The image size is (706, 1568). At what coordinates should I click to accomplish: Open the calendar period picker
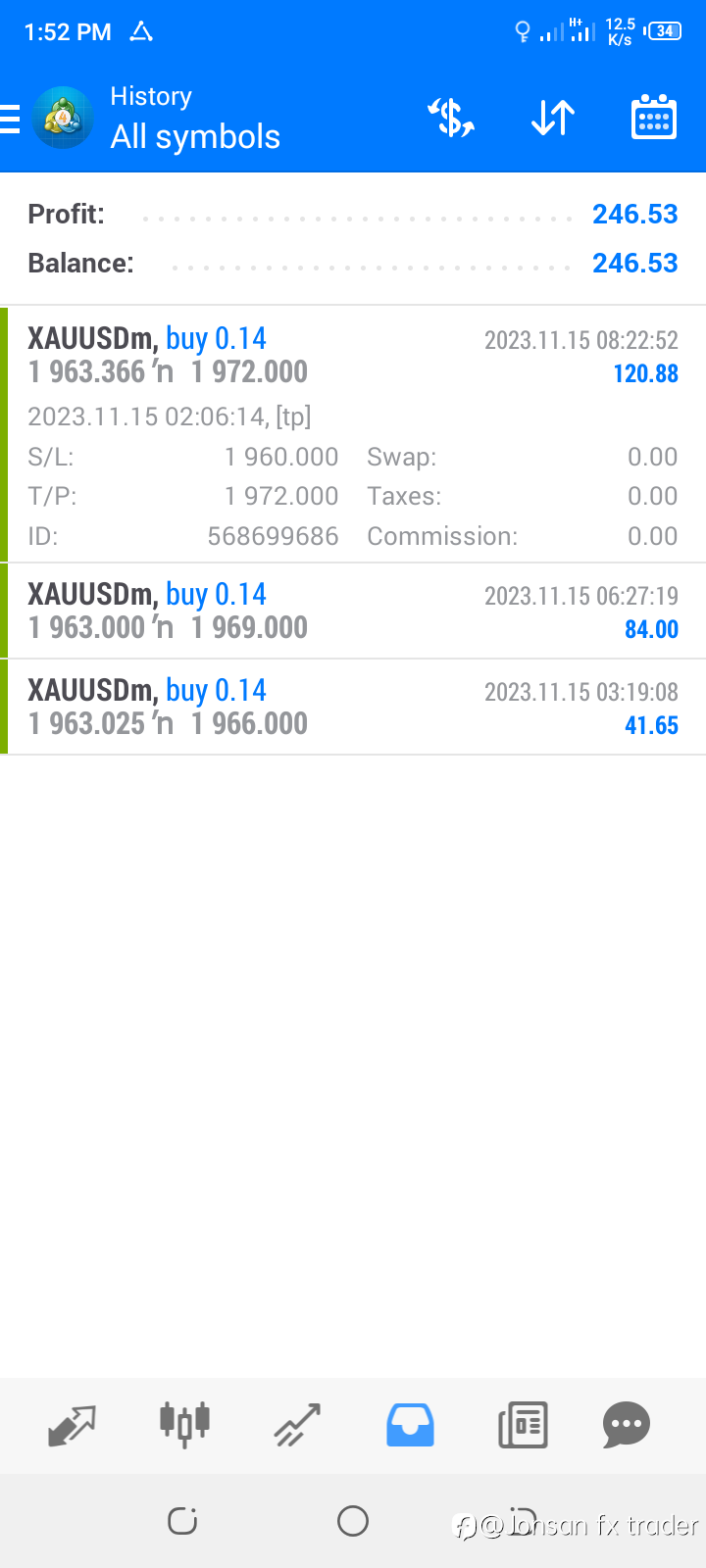click(653, 119)
